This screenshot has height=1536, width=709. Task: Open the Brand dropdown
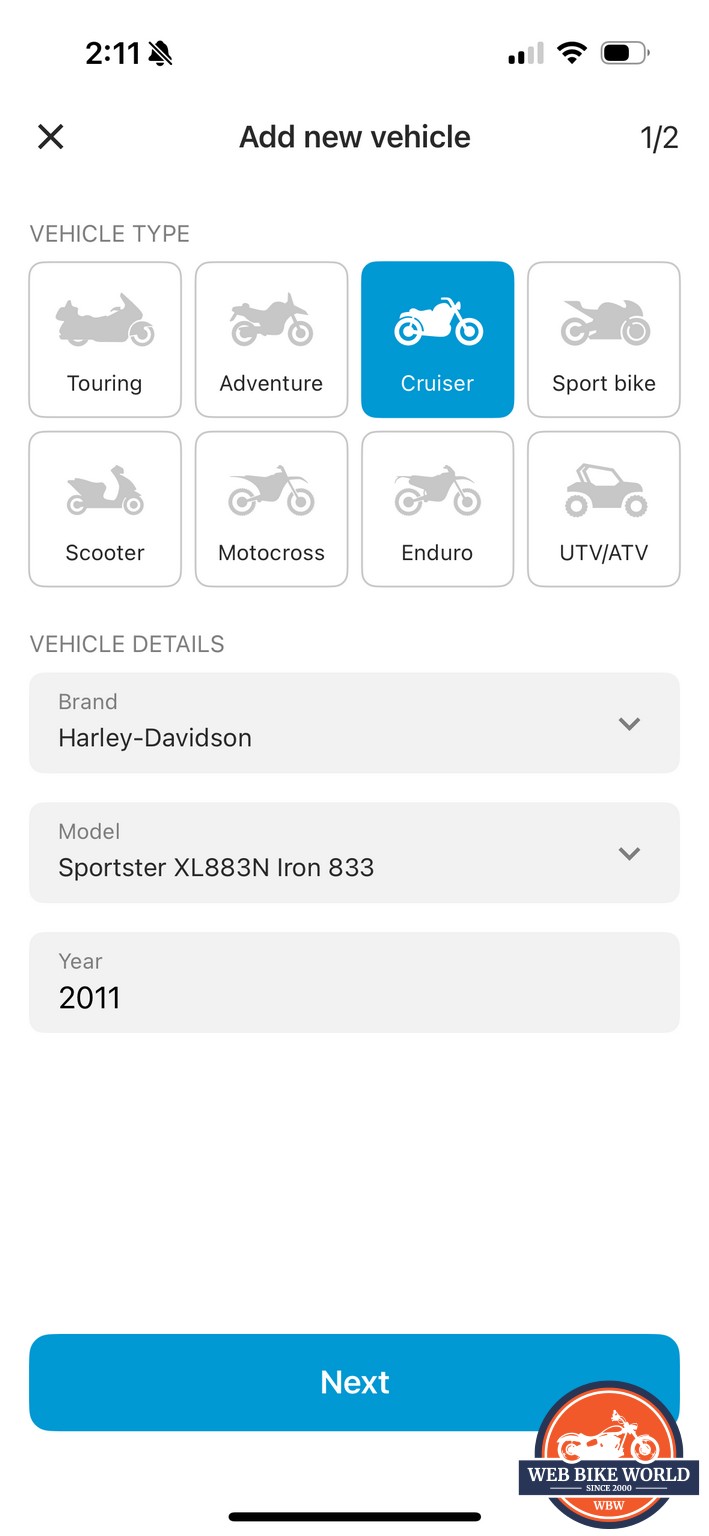click(354, 723)
